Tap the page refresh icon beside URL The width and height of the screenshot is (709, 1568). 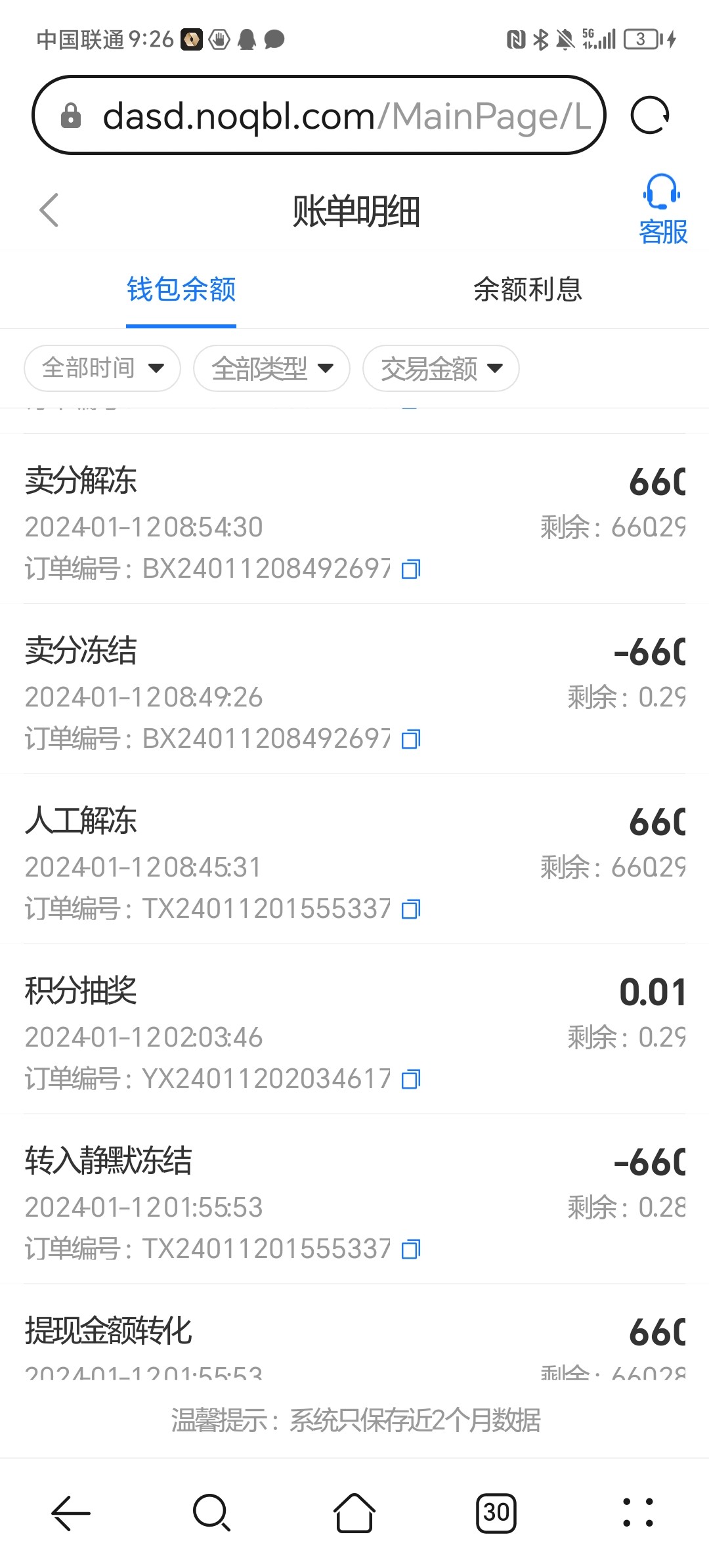point(649,116)
